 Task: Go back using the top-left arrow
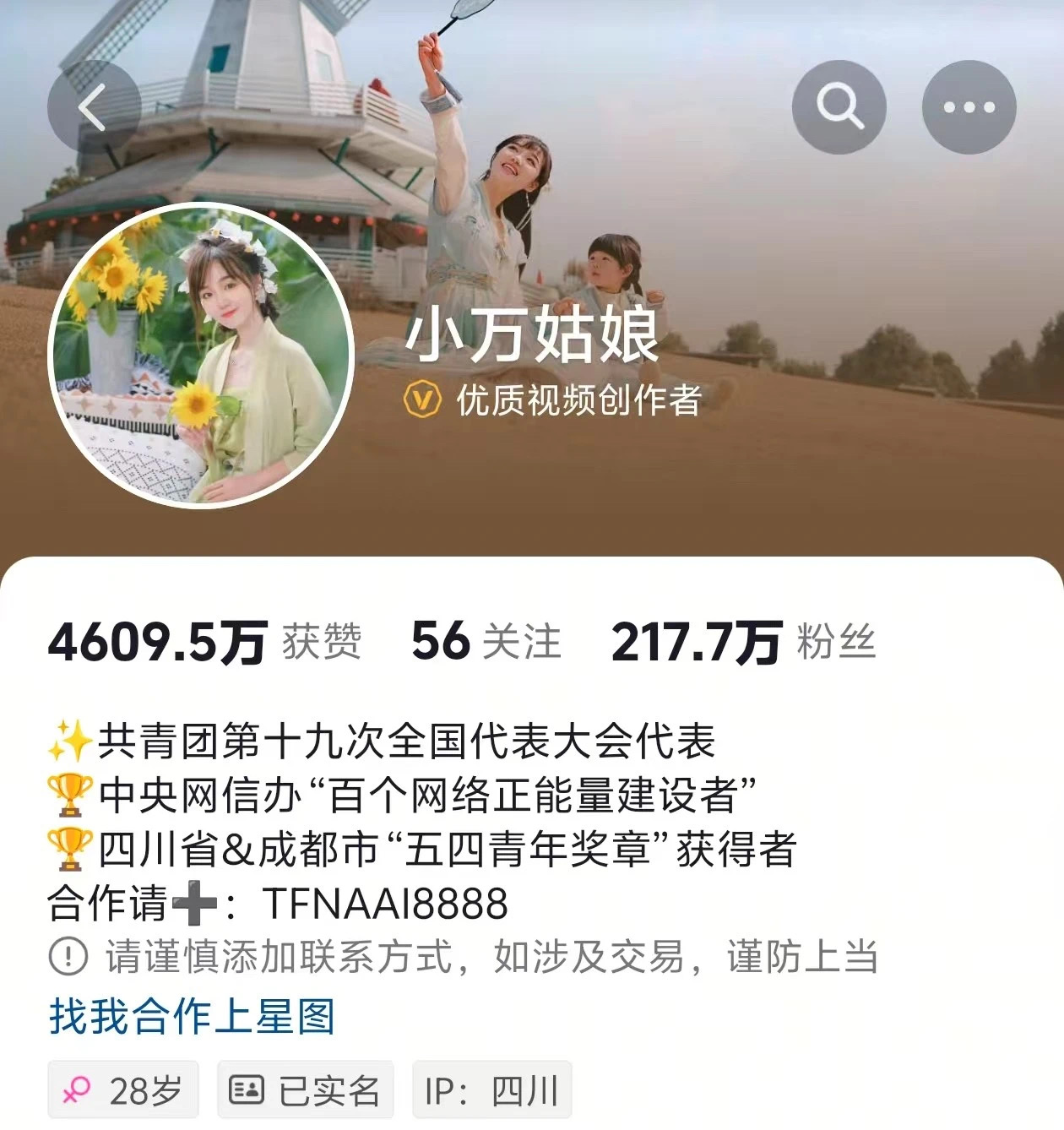93,108
